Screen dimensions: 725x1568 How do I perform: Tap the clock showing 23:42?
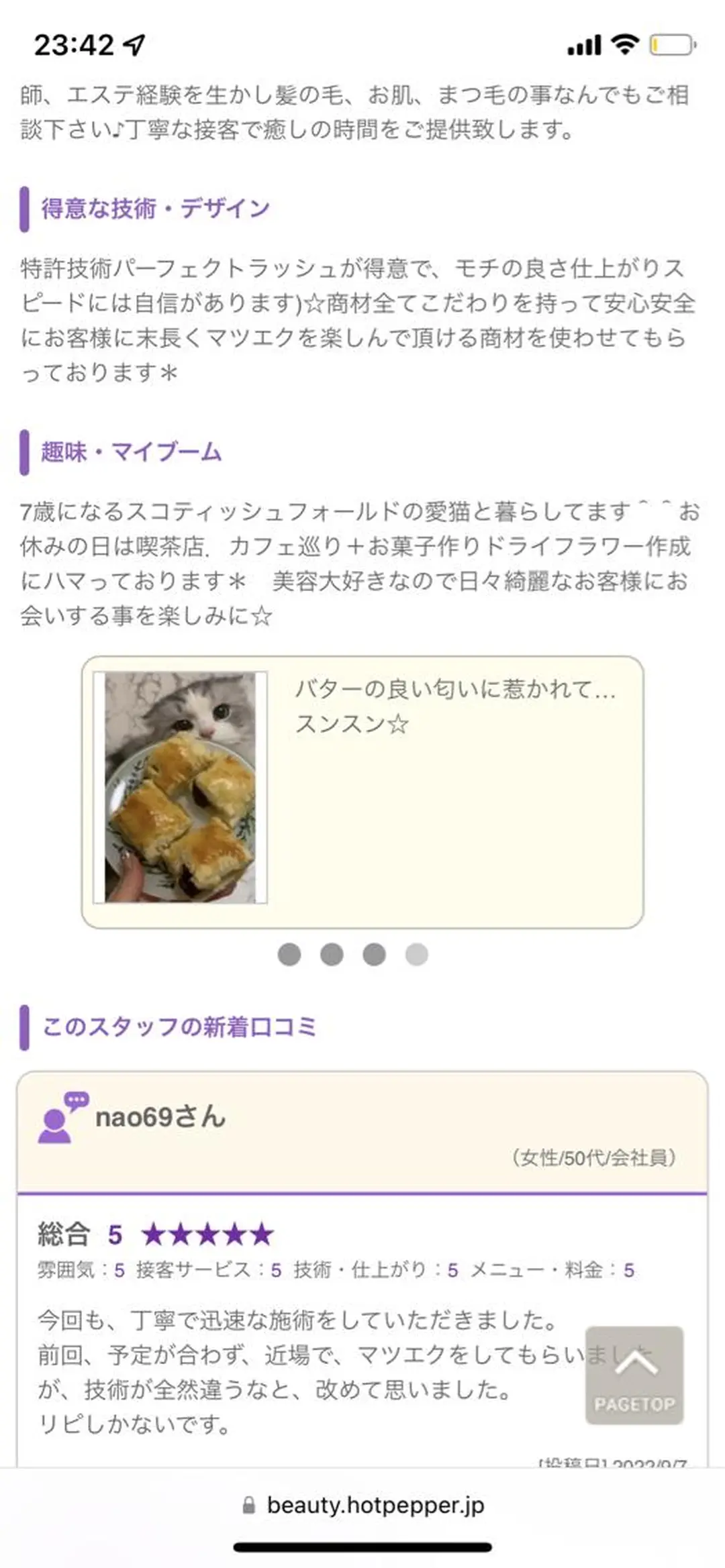point(74,44)
